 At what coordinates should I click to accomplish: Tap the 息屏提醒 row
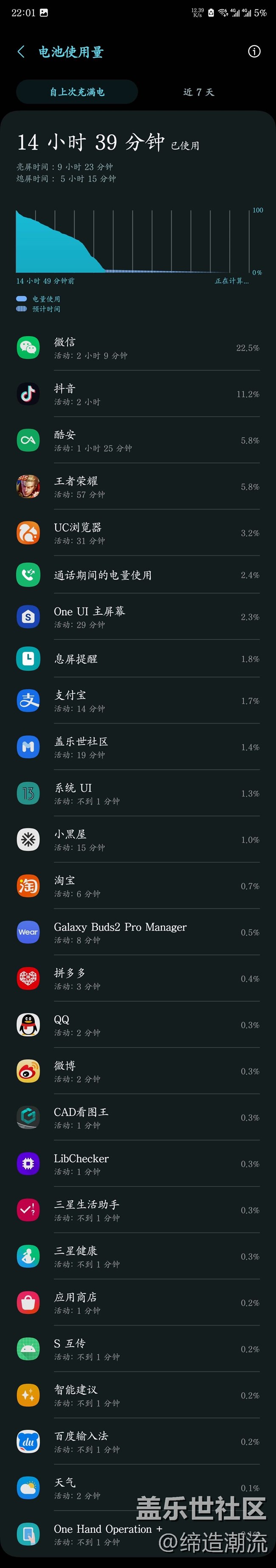tap(138, 658)
